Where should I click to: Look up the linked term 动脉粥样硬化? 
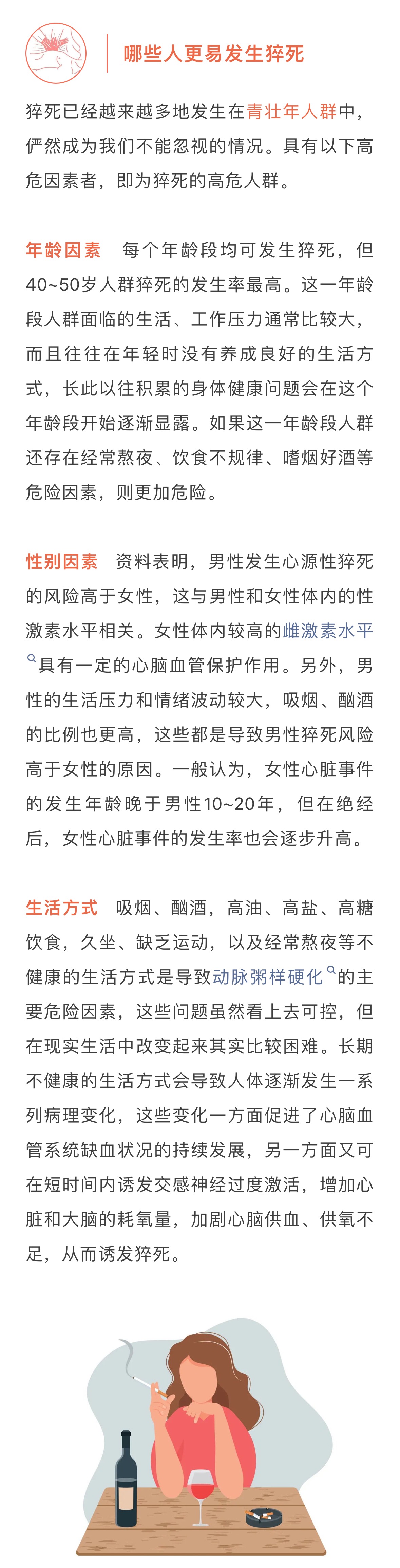pos(268,977)
